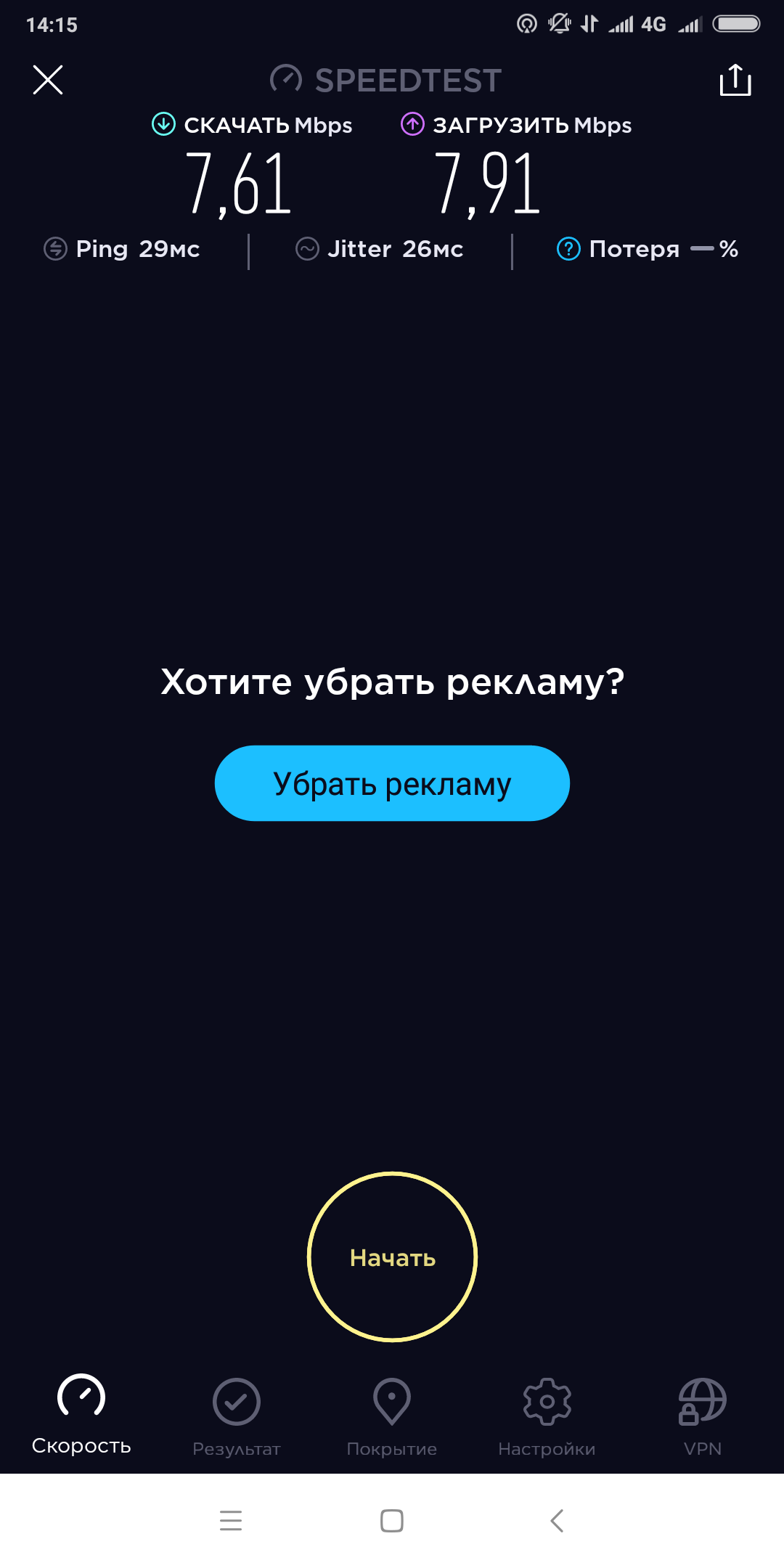Viewport: 784px width, 1568px height.
Task: Switch to the VPN tab
Action: point(702,1417)
